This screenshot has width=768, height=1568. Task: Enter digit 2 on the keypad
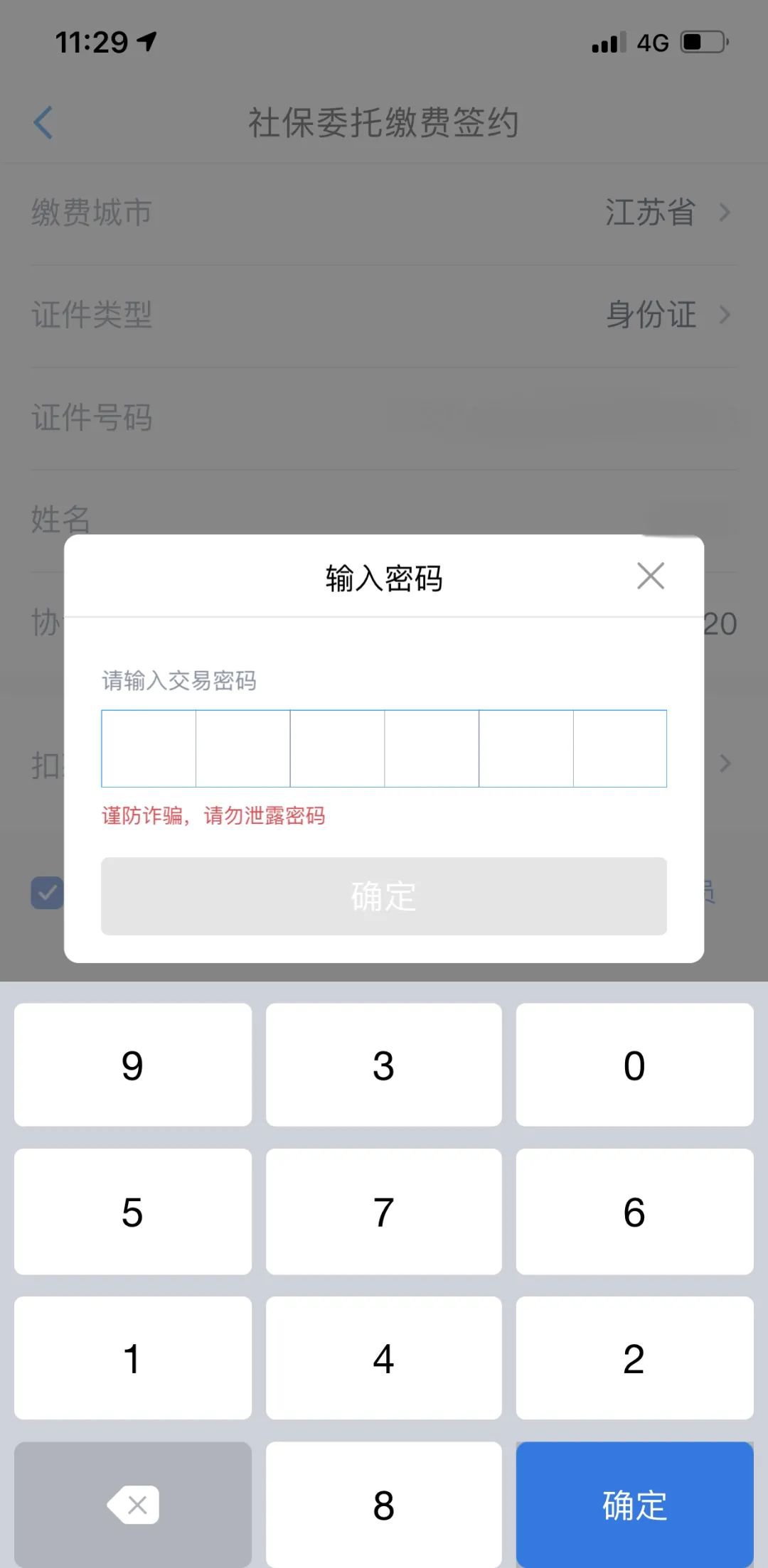[x=634, y=1358]
